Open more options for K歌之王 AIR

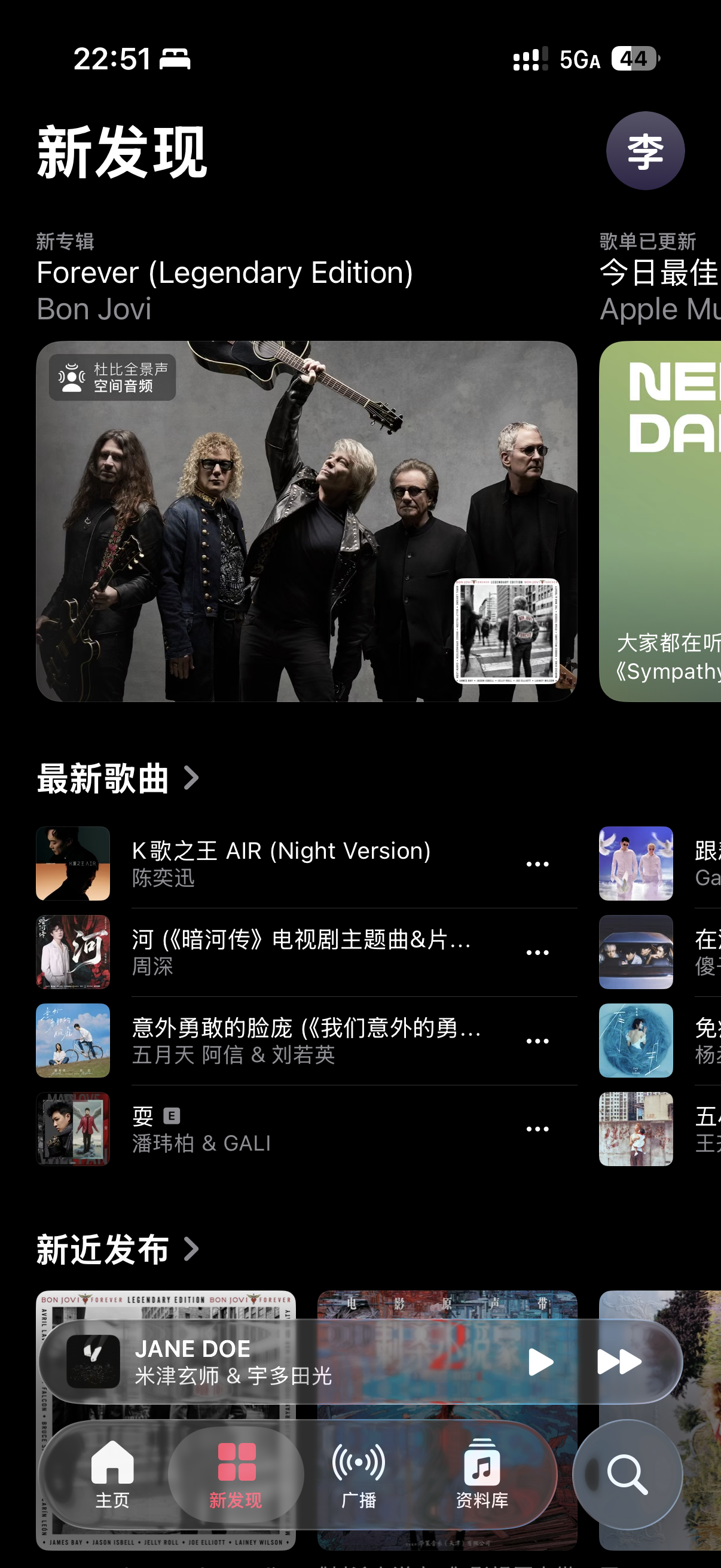coord(537,864)
